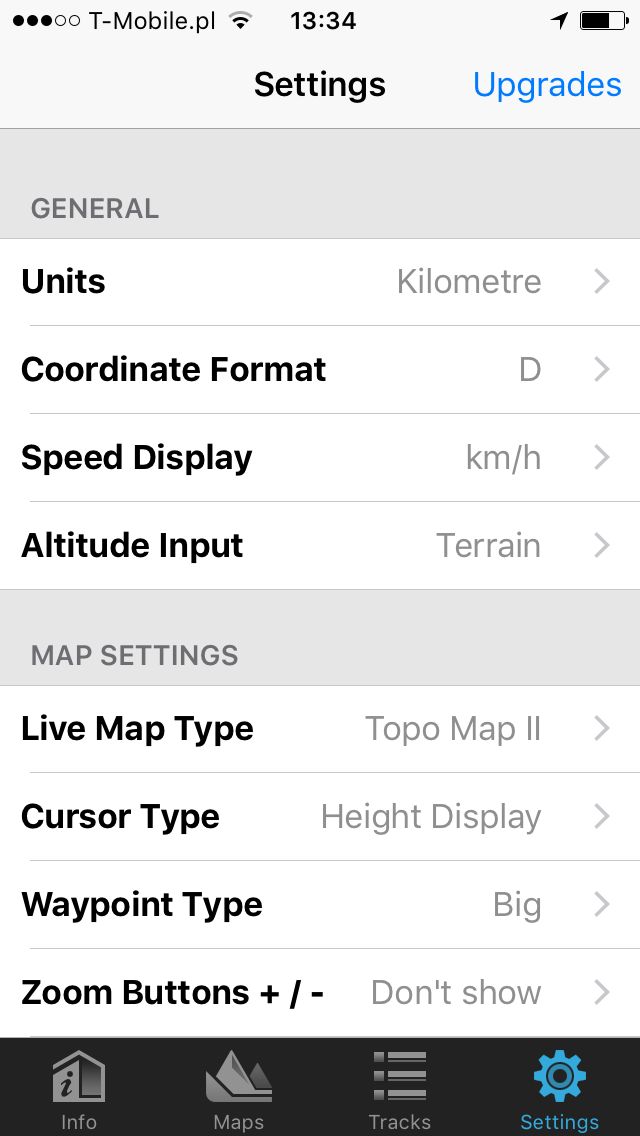The height and width of the screenshot is (1136, 640).
Task: Open Zoom Buttons + / - setting
Action: pos(320,993)
